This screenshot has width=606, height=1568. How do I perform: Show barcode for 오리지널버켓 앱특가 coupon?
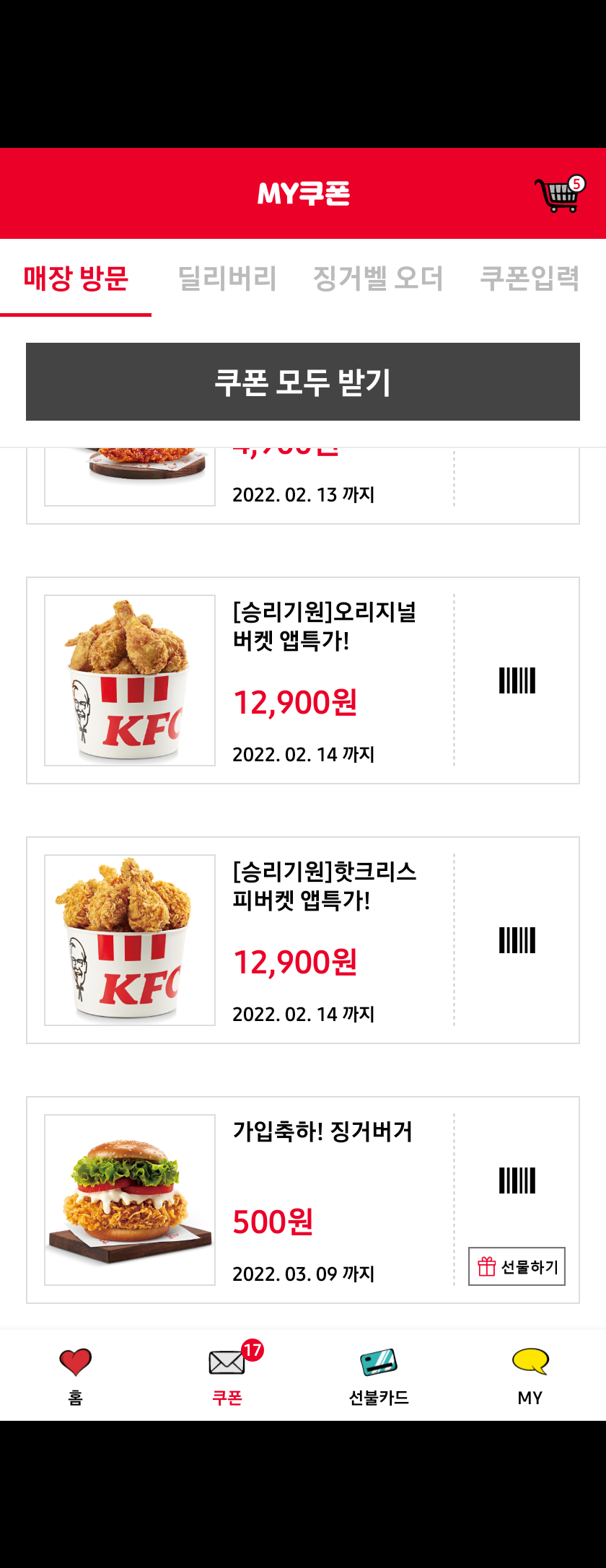pos(517,680)
